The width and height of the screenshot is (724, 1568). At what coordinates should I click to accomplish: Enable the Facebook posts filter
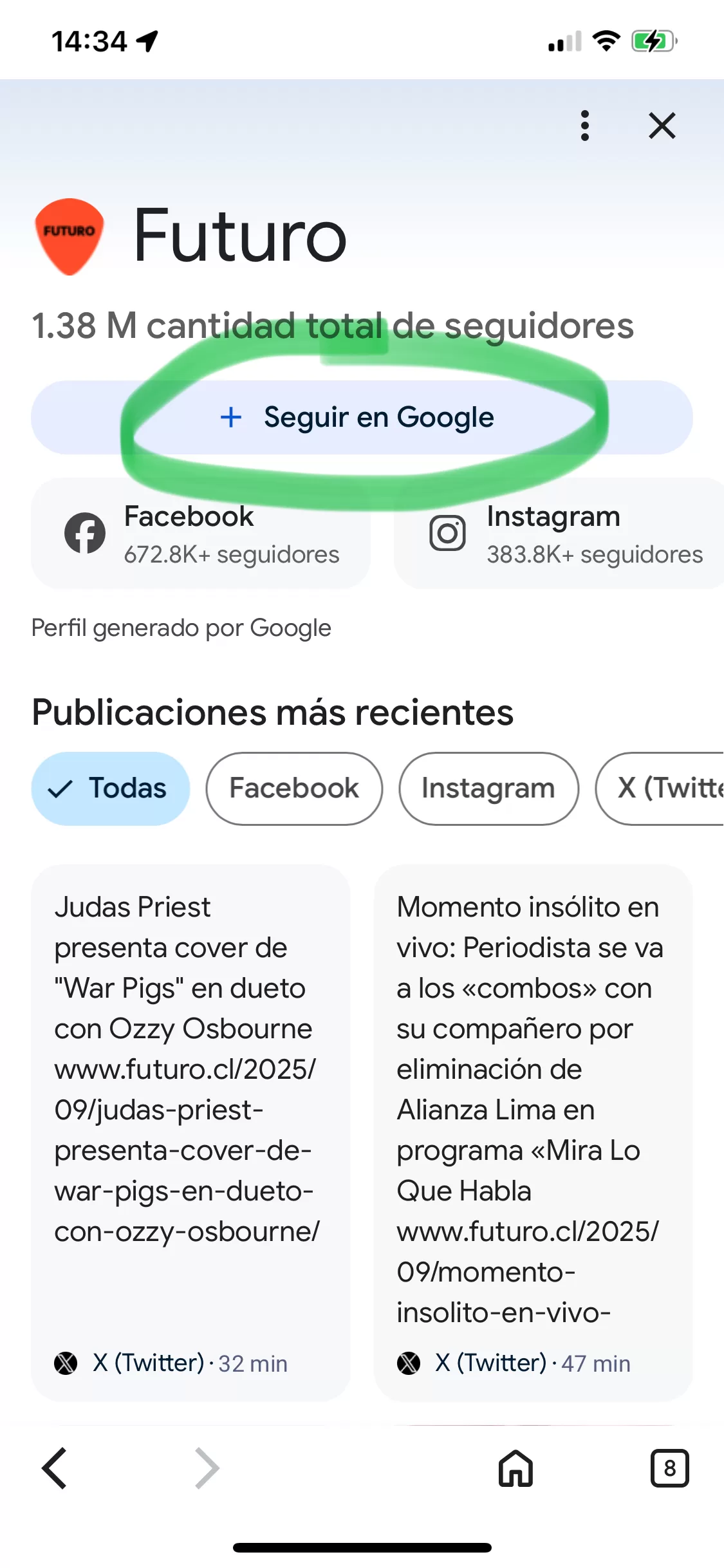tap(293, 788)
